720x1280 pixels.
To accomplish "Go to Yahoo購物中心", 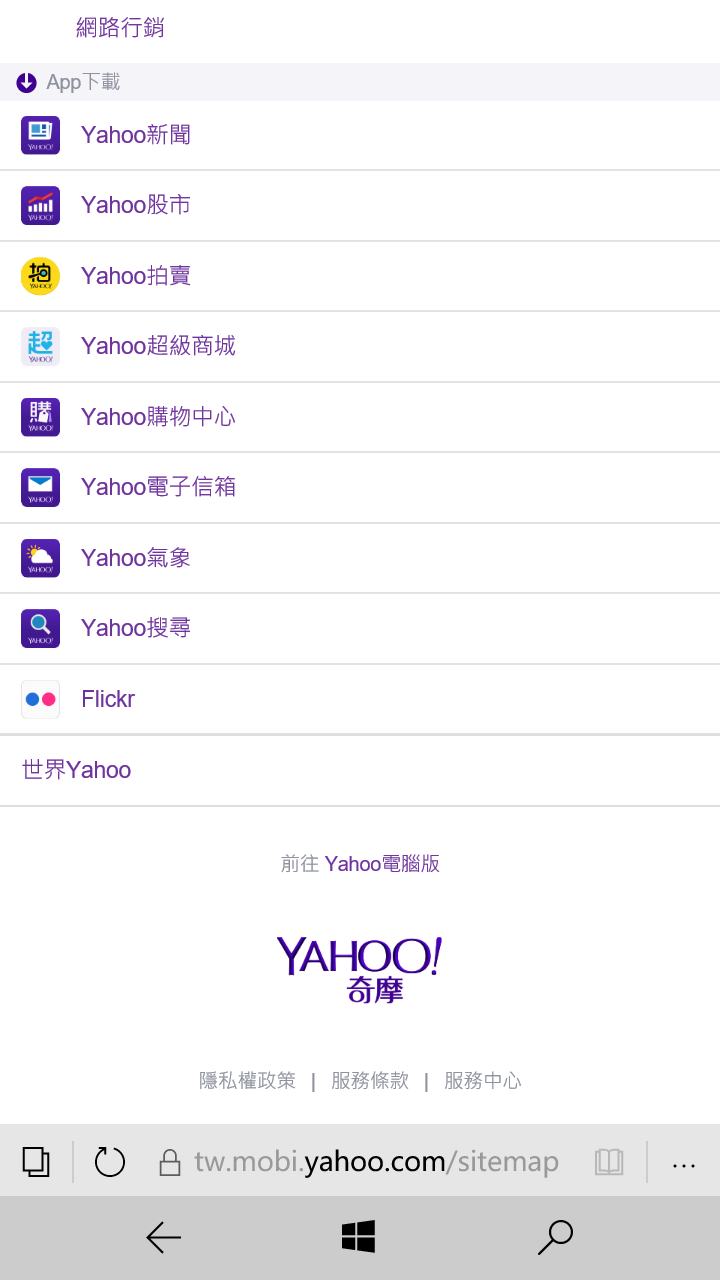I will (158, 417).
